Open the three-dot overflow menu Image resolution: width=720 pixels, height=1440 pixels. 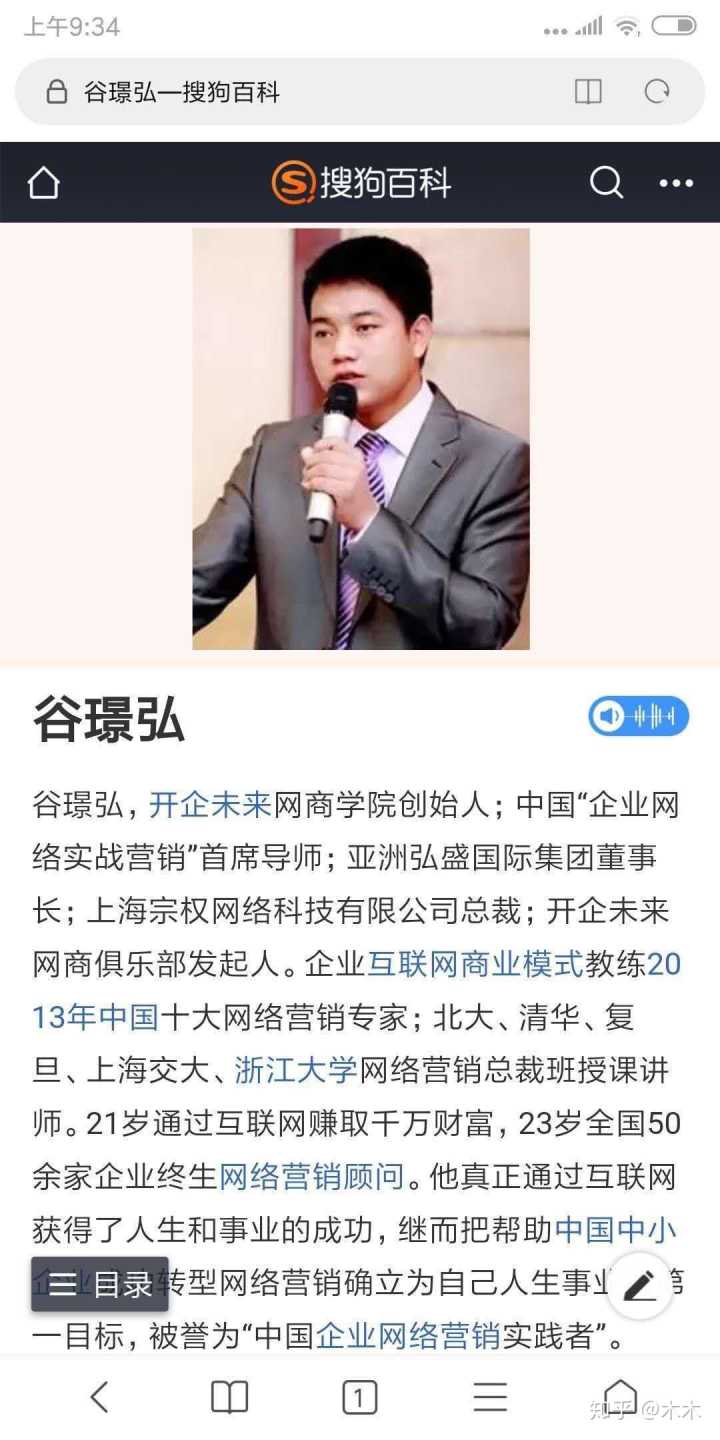(676, 183)
